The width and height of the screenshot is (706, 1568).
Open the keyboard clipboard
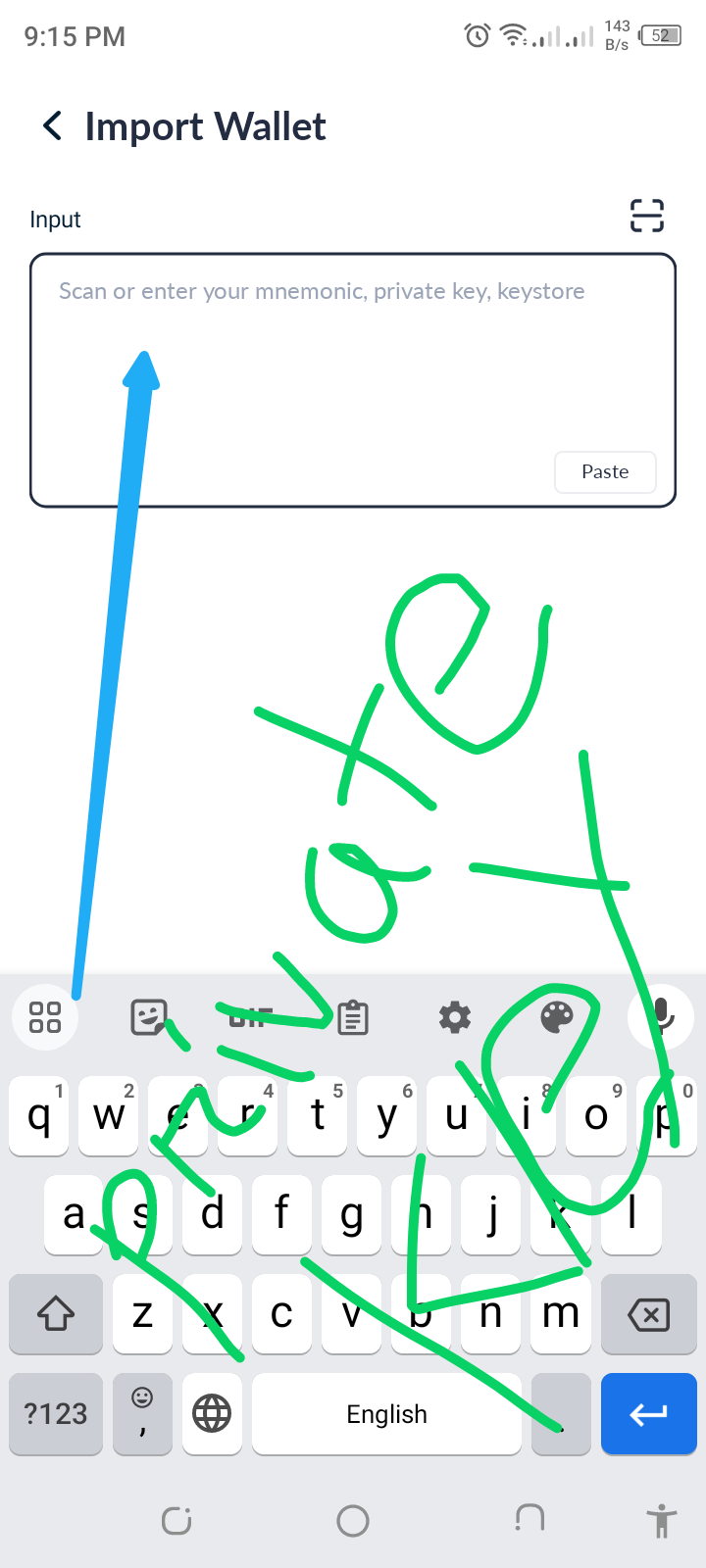353,1017
